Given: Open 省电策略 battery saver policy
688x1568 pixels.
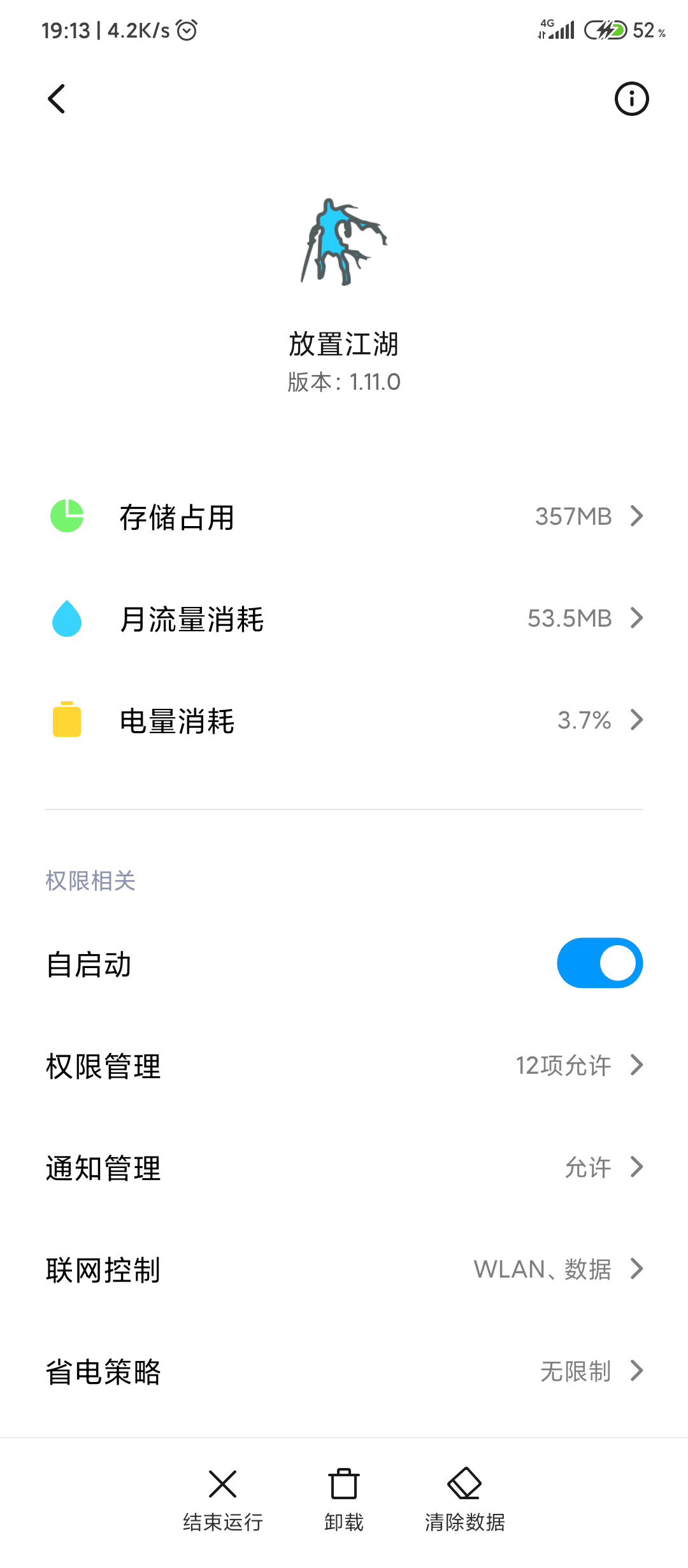Looking at the screenshot, I should pyautogui.click(x=344, y=1371).
